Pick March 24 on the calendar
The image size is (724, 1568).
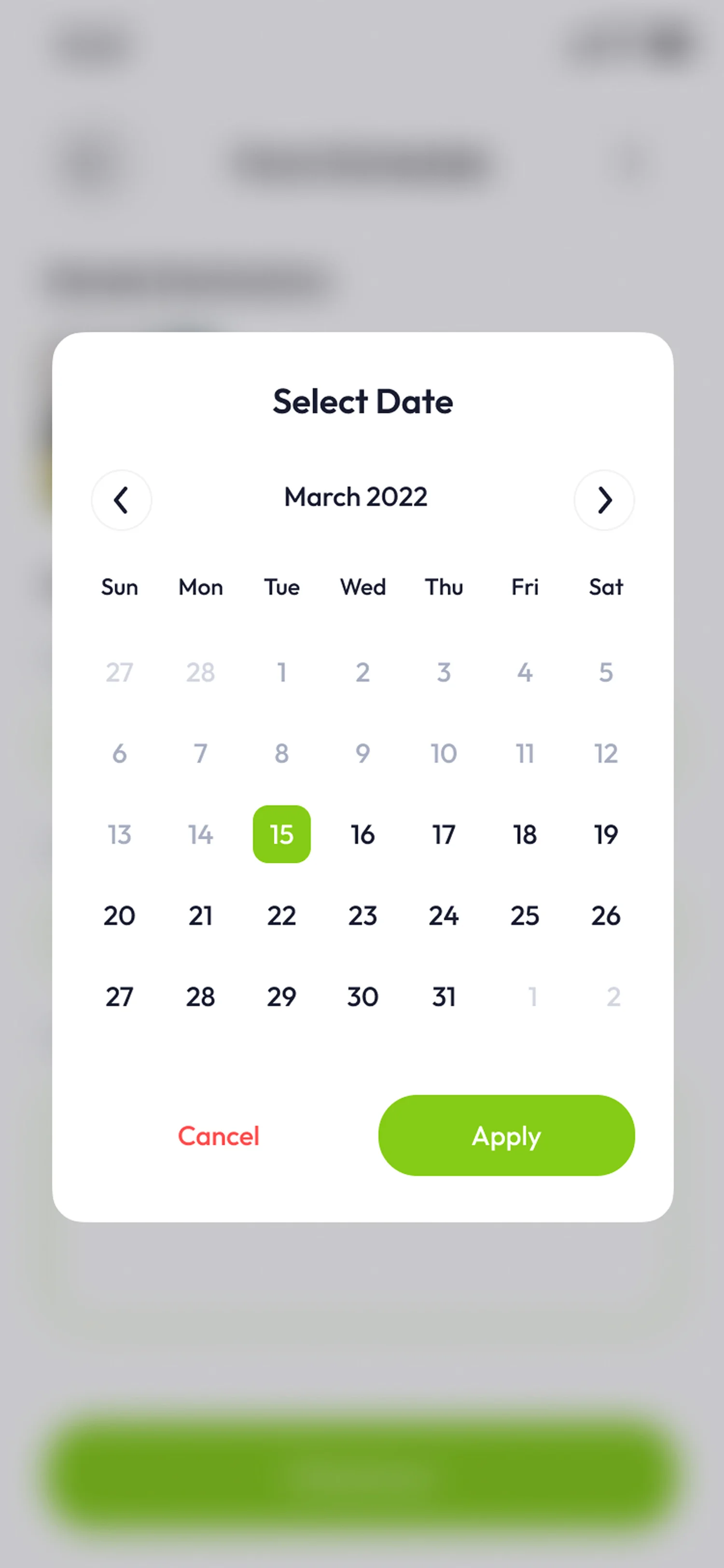[x=444, y=915]
